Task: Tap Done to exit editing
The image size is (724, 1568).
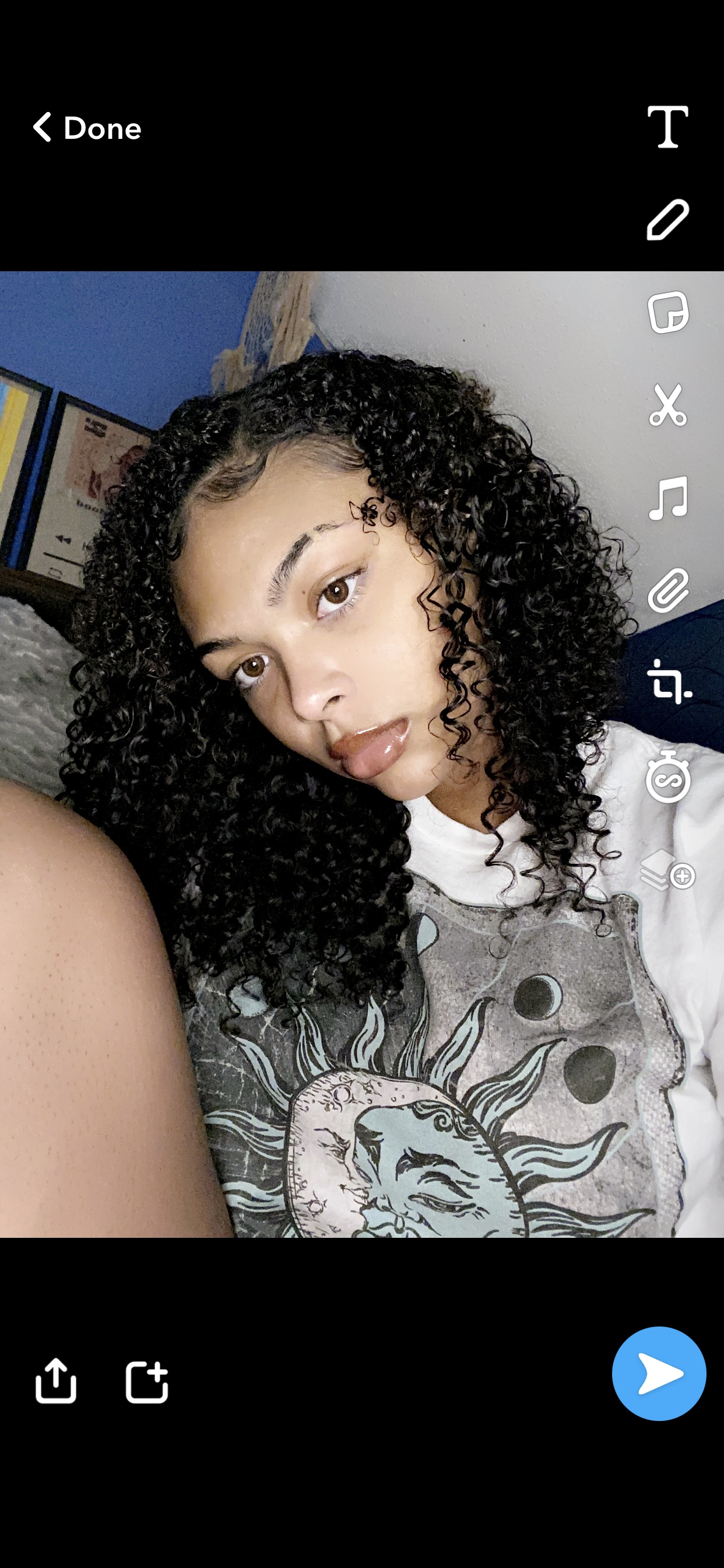Action: 86,128
